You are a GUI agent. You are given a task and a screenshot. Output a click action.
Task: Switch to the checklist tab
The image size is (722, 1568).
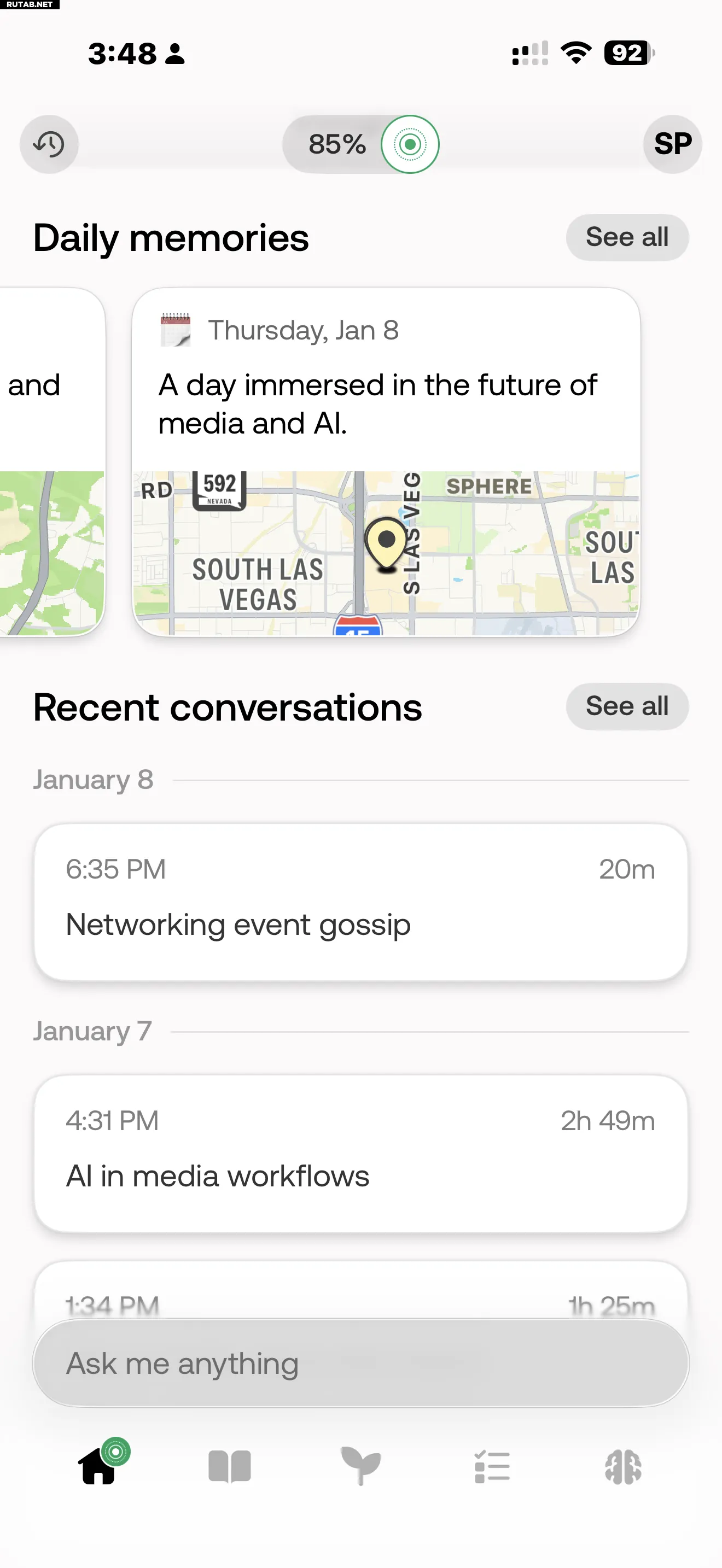(x=492, y=1466)
